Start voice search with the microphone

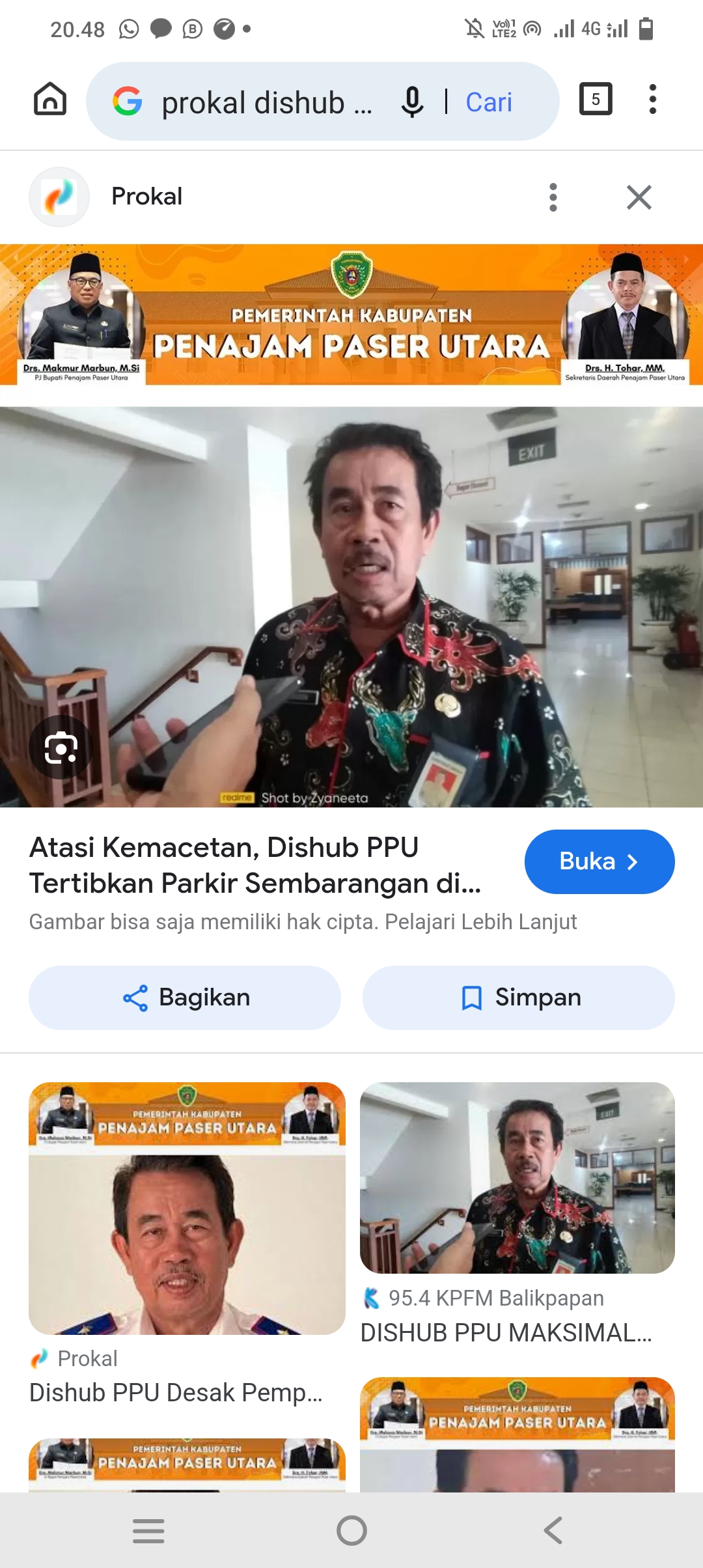(412, 102)
